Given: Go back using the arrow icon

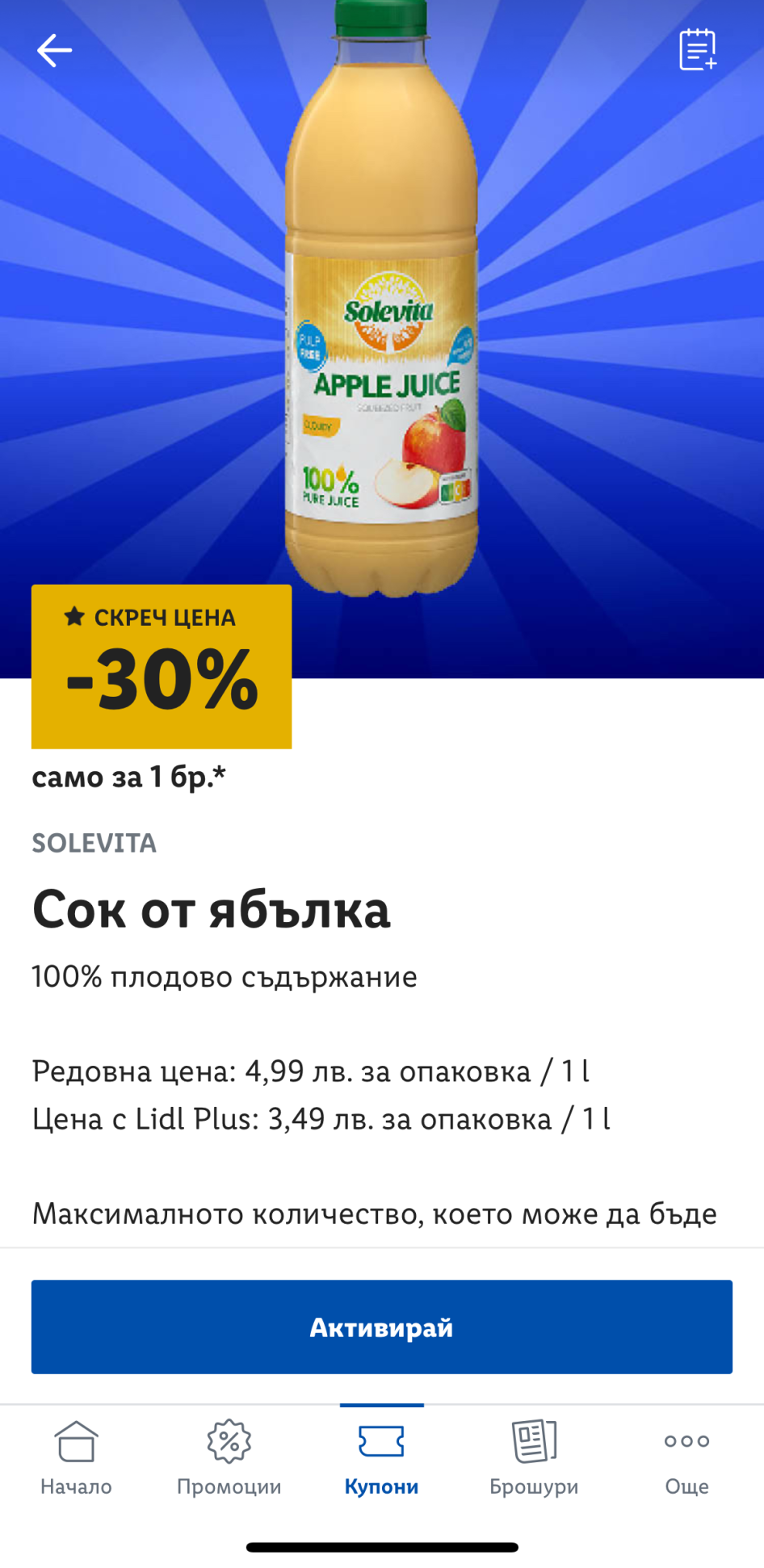Looking at the screenshot, I should coord(54,50).
